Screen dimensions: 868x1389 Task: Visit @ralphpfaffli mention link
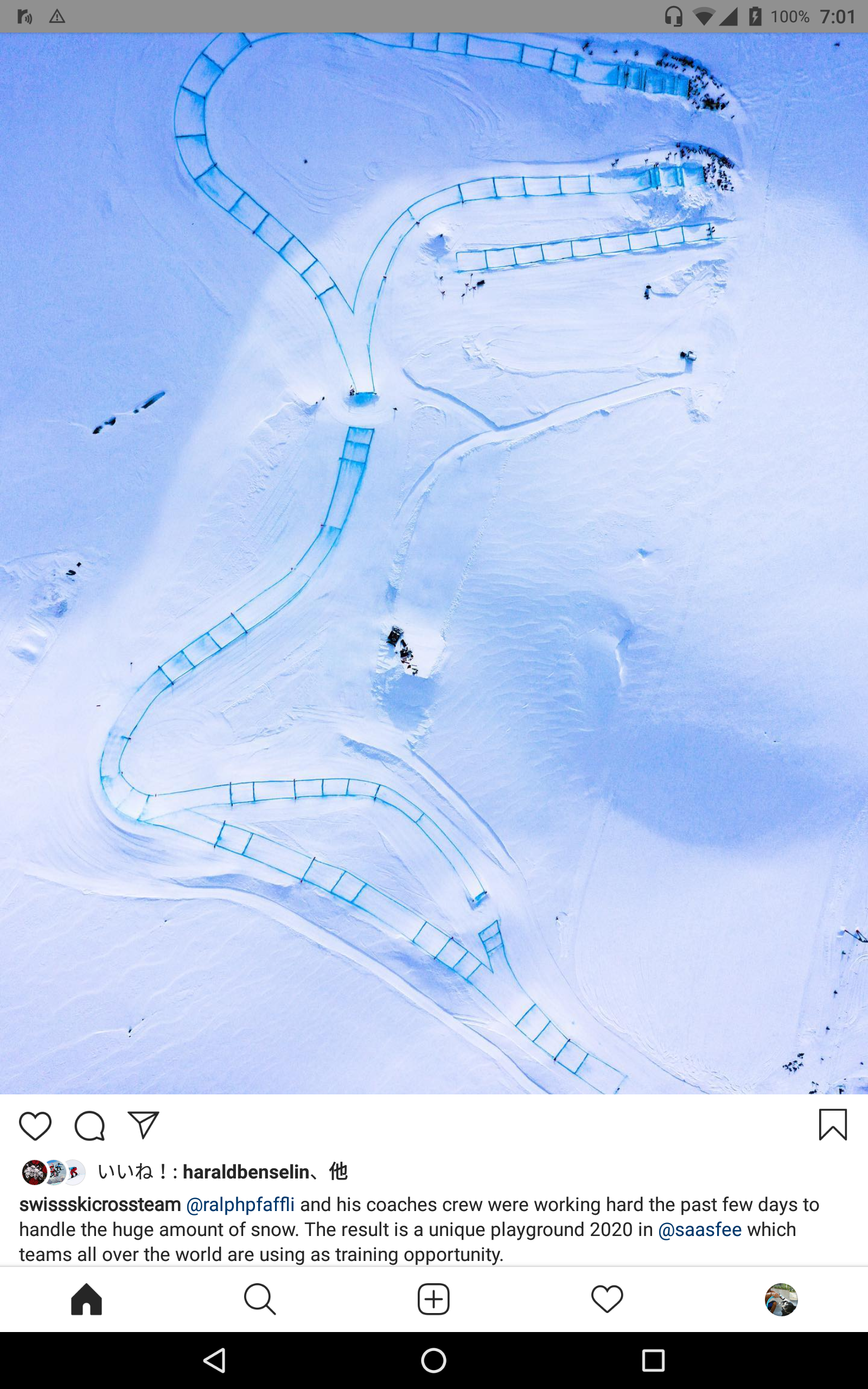[x=240, y=1204]
